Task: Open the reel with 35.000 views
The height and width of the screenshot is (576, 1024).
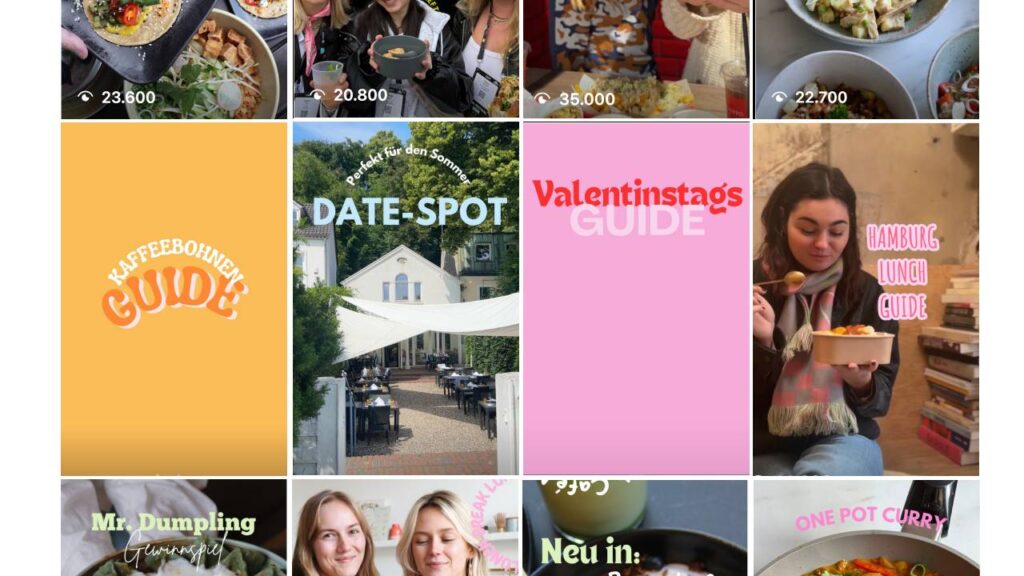Action: [636, 58]
